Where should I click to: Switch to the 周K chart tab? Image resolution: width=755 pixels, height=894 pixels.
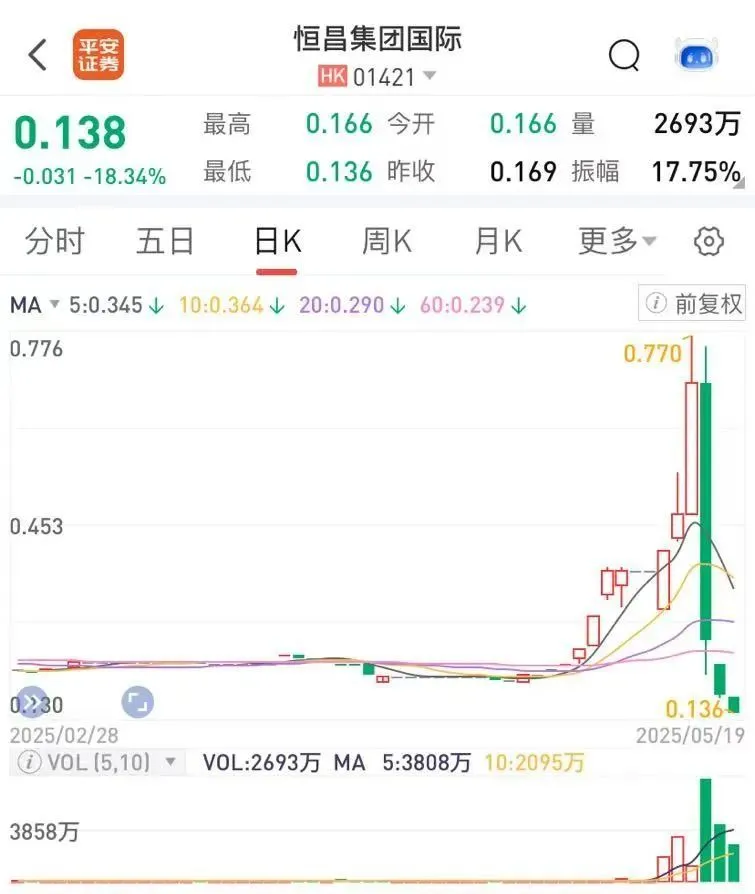click(387, 241)
